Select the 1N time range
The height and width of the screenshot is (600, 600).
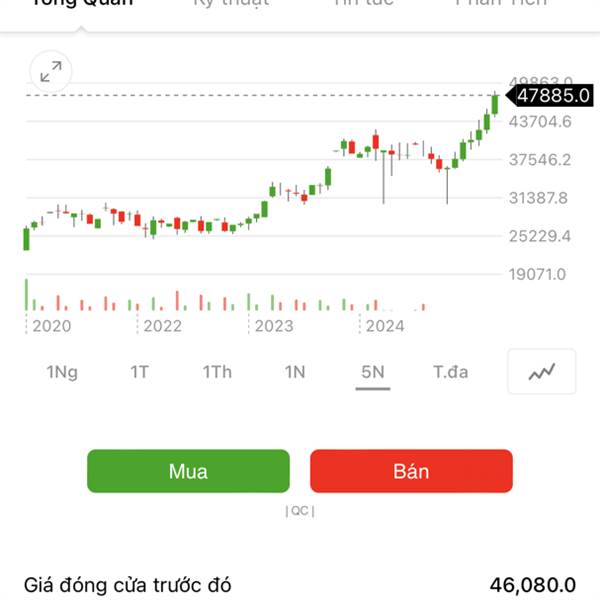point(295,372)
